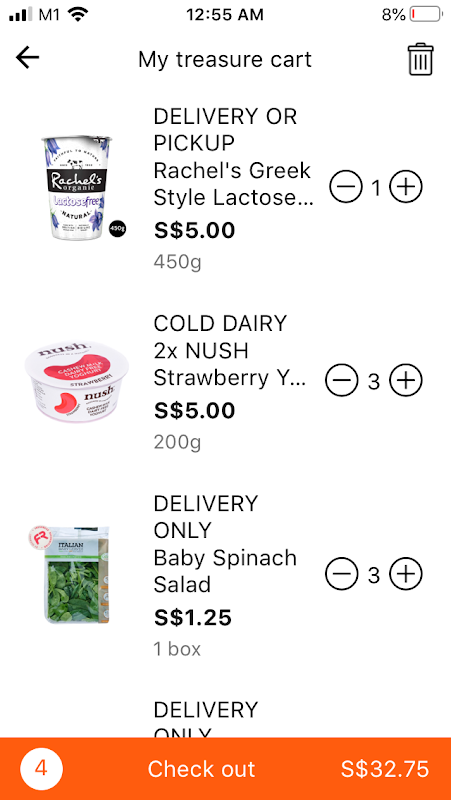
Task: Increase quantity of Rachel's Greek Style yogurt
Action: click(406, 187)
